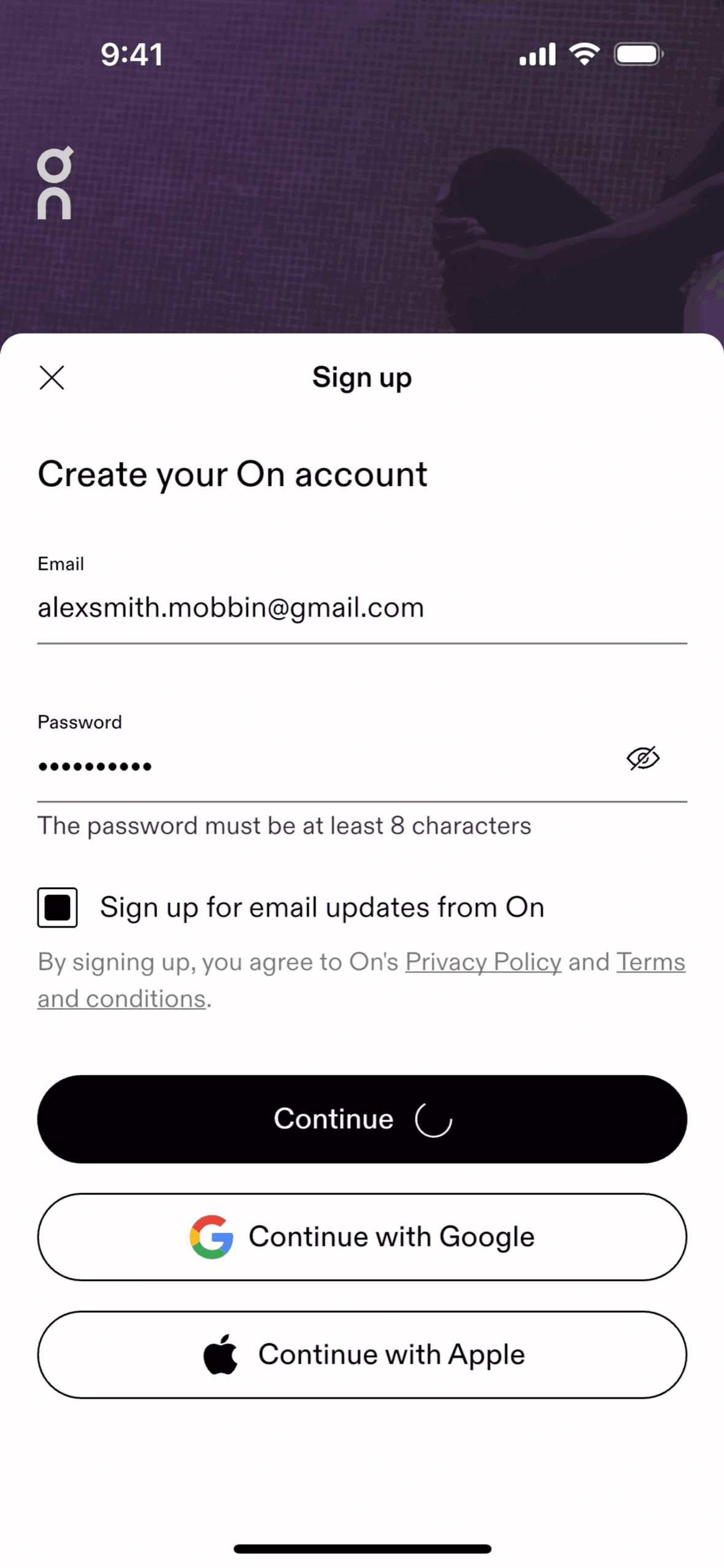Continue with Google
Image resolution: width=724 pixels, height=1568 pixels.
[x=362, y=1236]
